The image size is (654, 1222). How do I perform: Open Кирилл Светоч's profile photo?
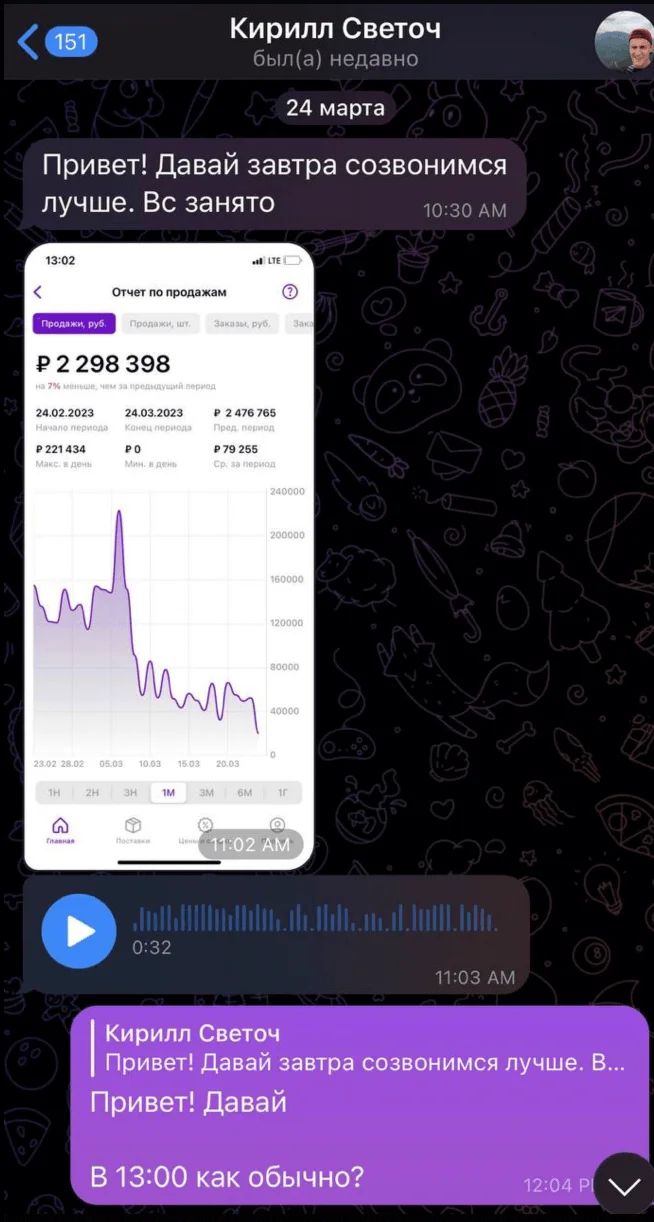(x=622, y=42)
